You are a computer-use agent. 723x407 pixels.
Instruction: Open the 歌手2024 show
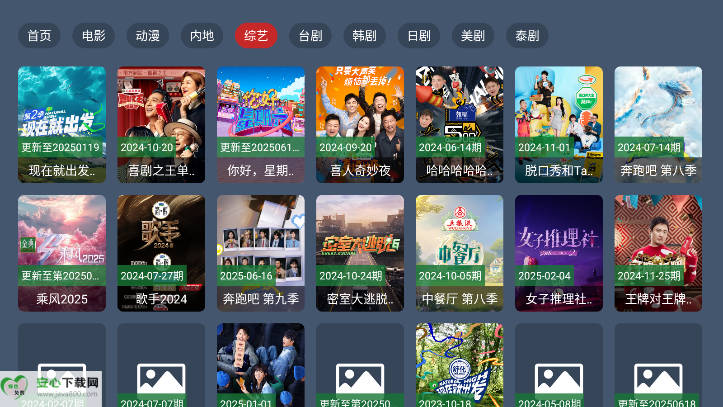tap(161, 252)
